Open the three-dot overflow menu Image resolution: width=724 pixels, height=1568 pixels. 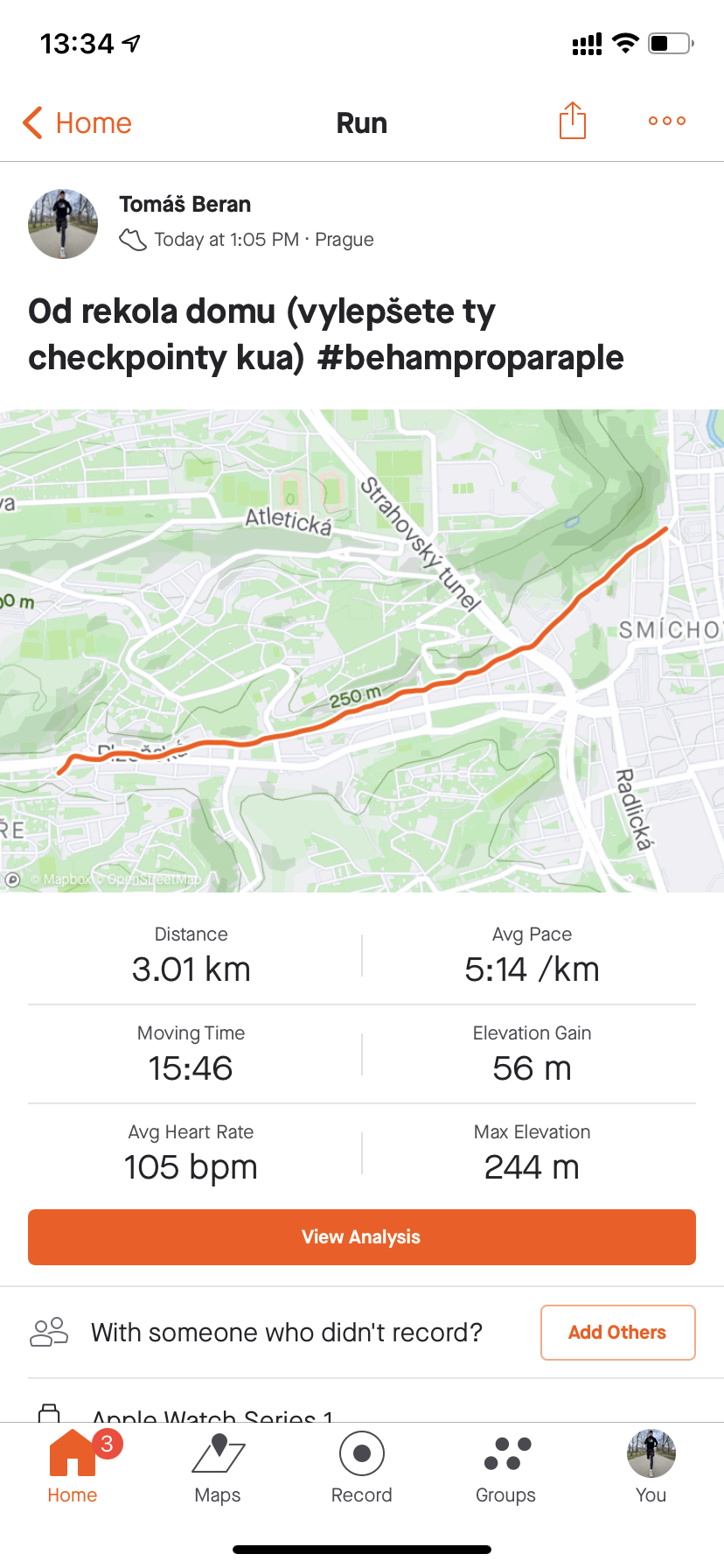(667, 121)
